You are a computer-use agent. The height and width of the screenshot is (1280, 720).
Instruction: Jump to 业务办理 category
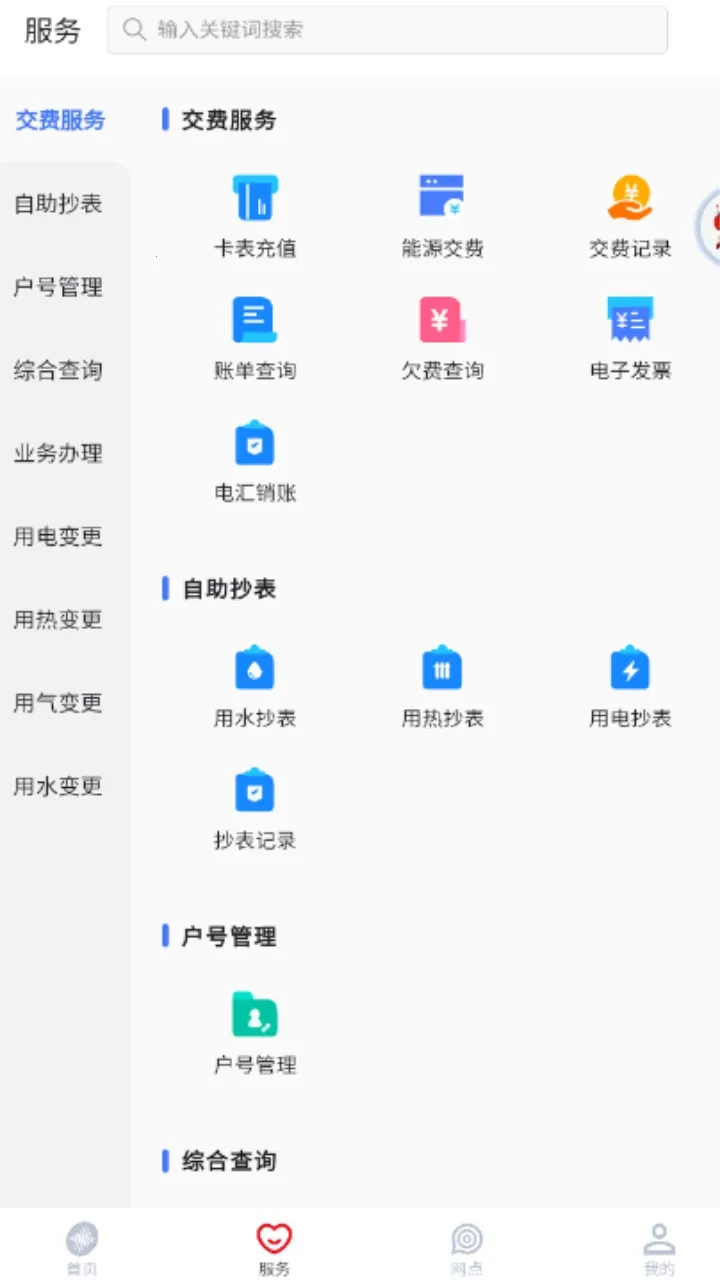(x=58, y=454)
